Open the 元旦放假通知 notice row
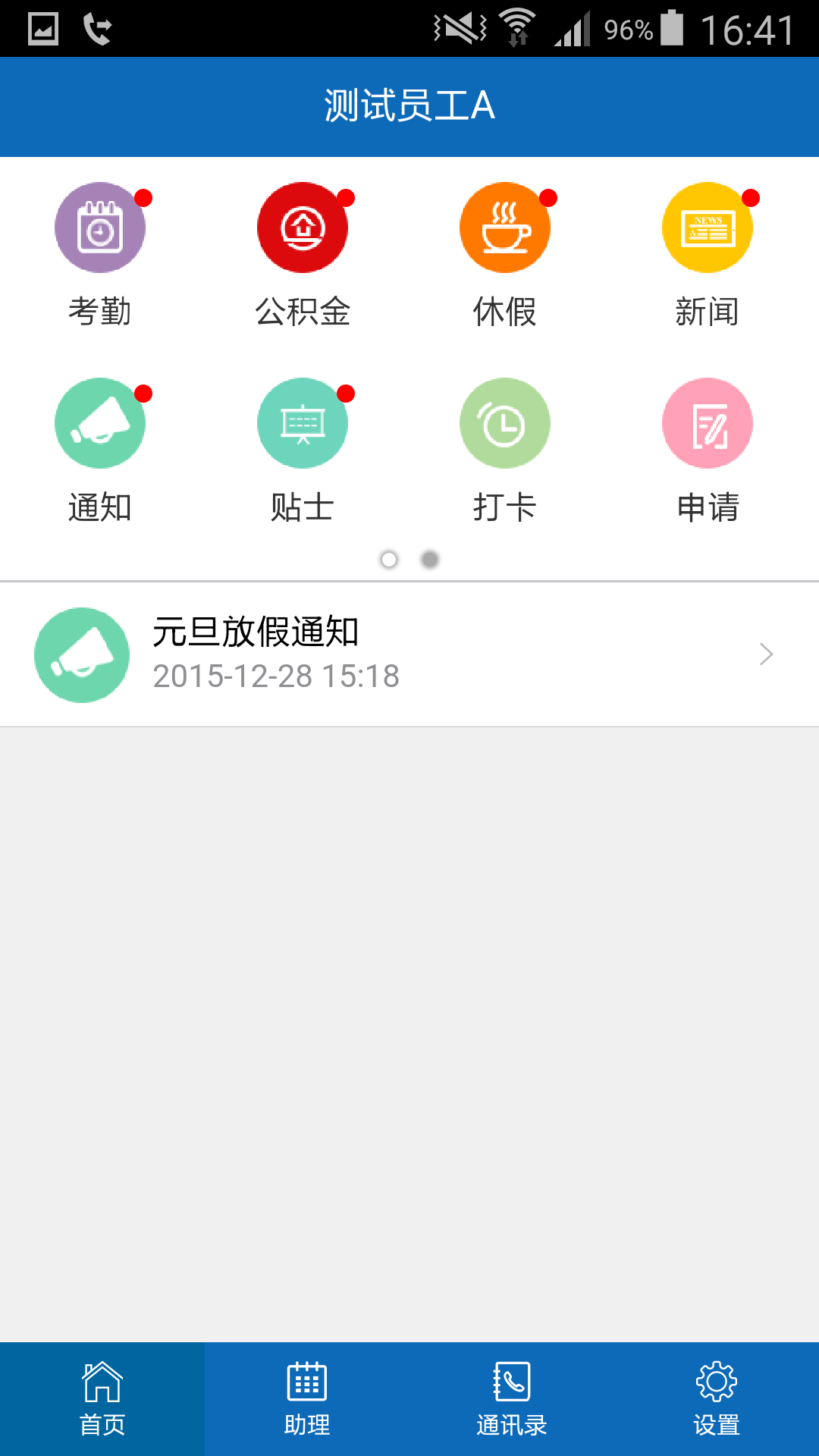 pos(409,654)
